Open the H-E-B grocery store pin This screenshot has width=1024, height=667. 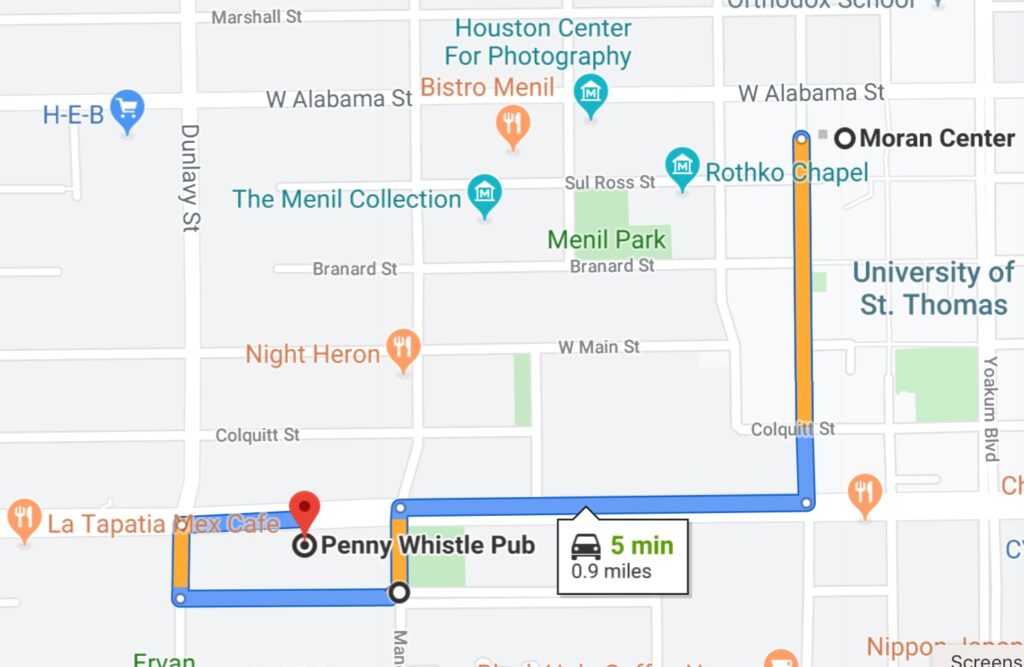tap(127, 110)
